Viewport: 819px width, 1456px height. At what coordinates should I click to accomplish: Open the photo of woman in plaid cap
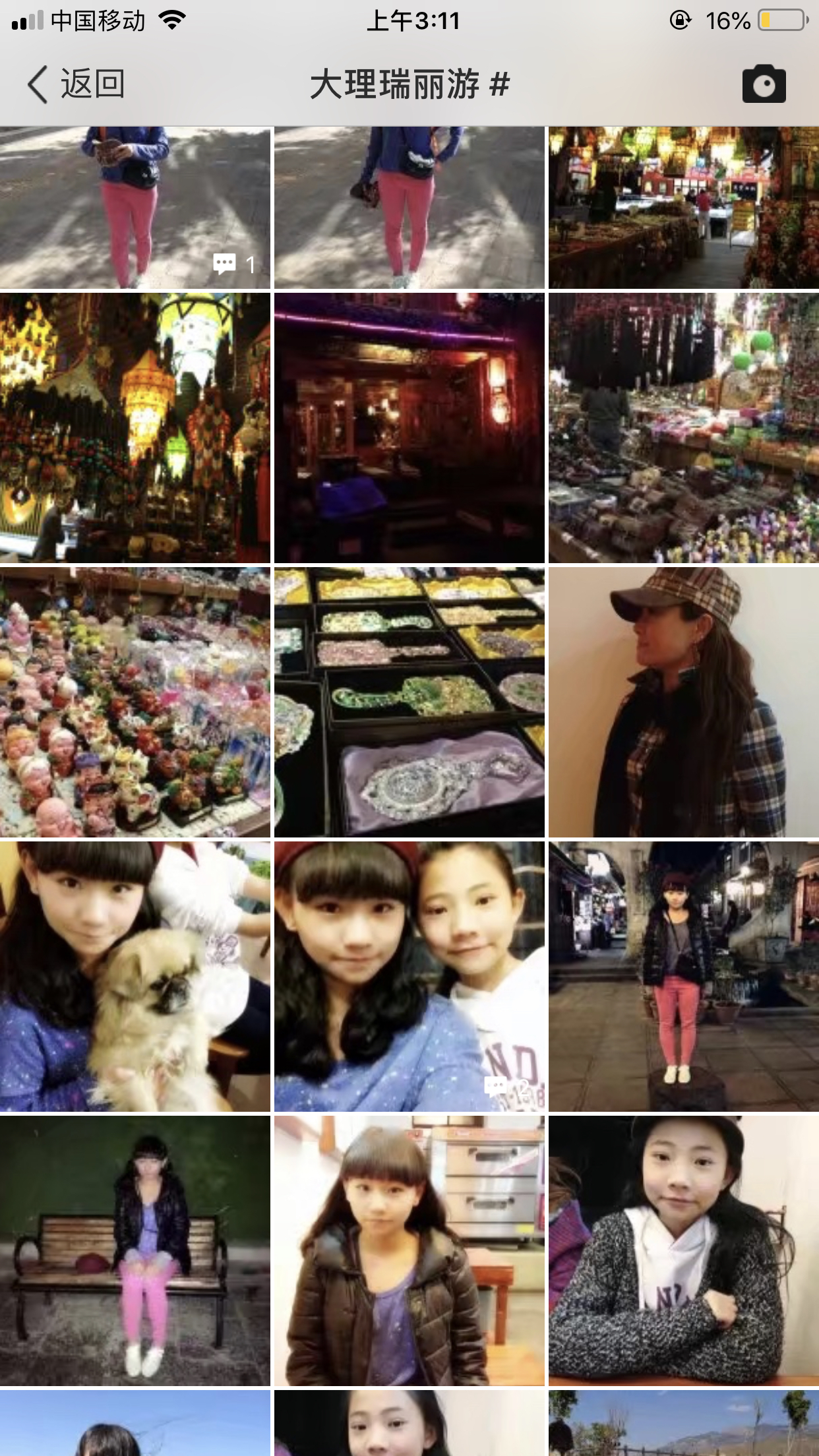click(684, 702)
